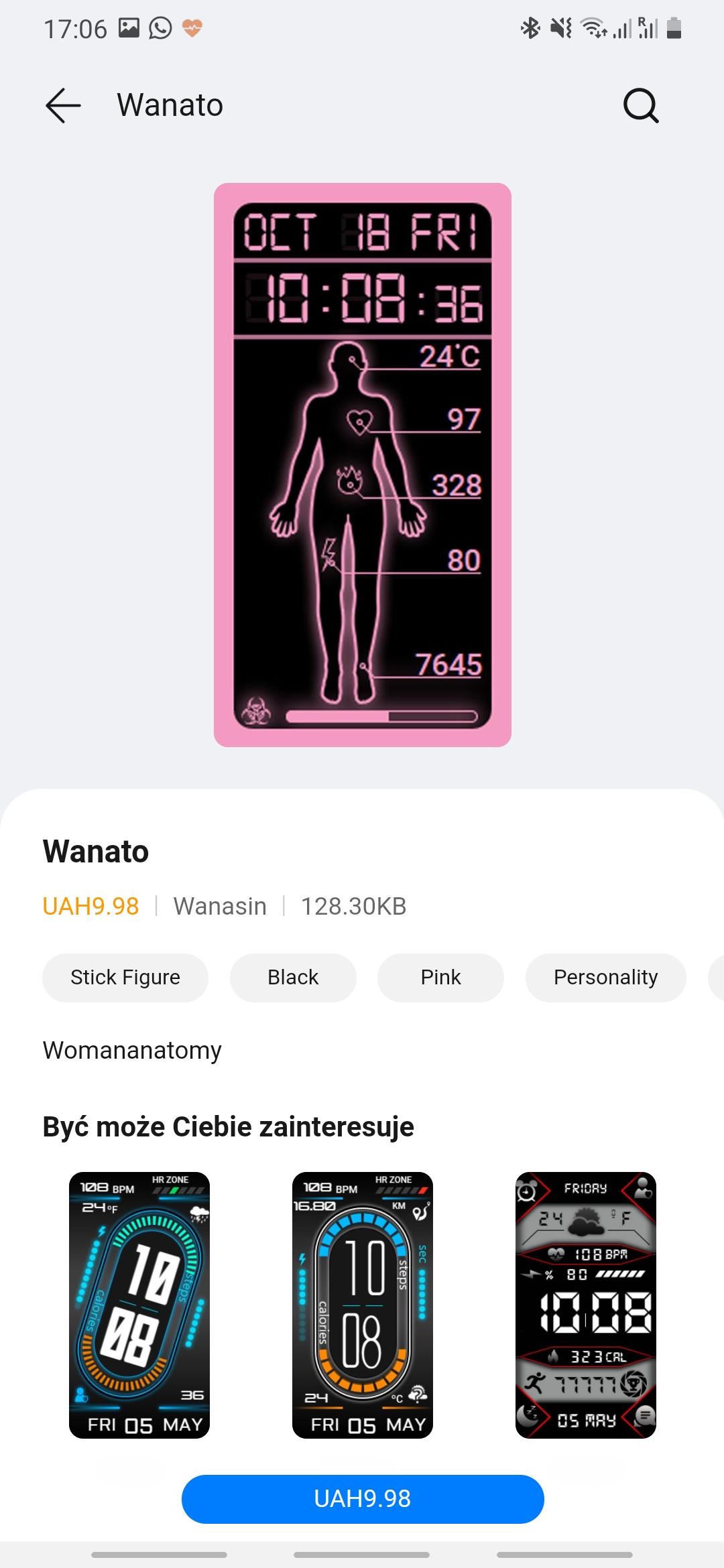Open the slanted 10 08 blue watch face
Screen dimensions: 724x1568
coord(139,1305)
